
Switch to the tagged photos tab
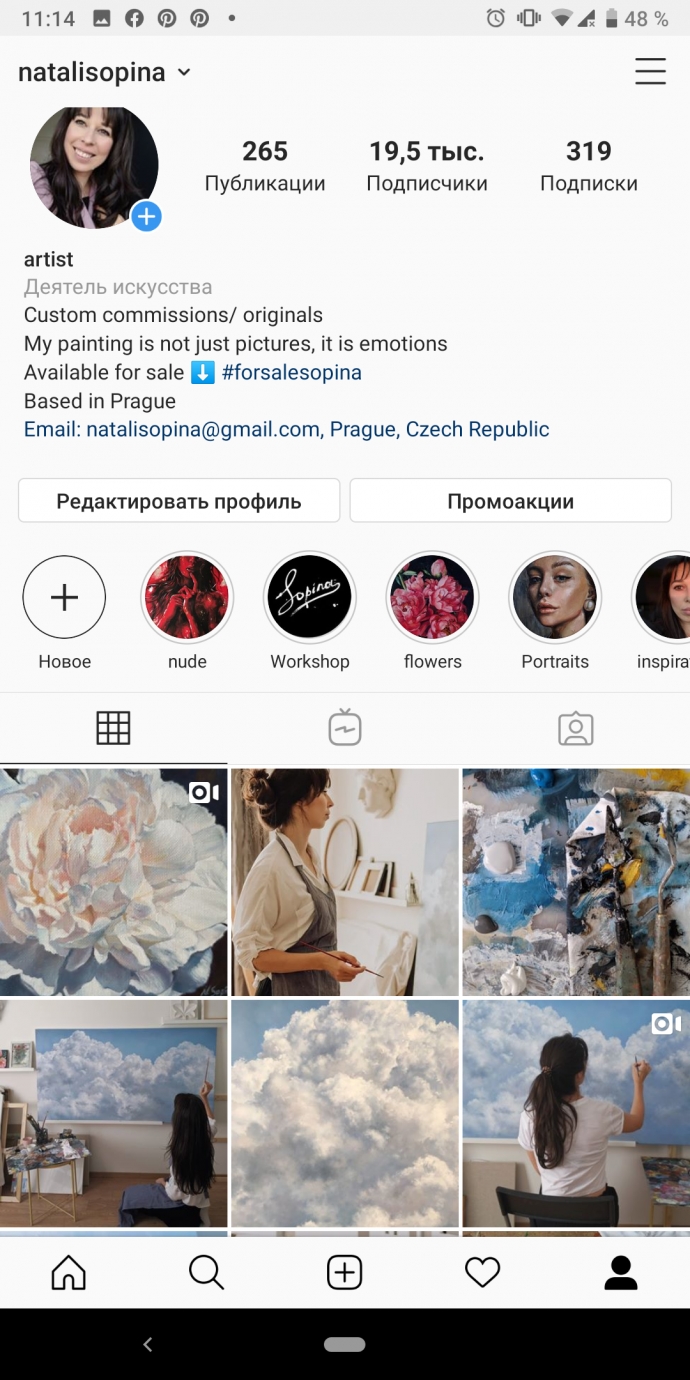point(575,728)
